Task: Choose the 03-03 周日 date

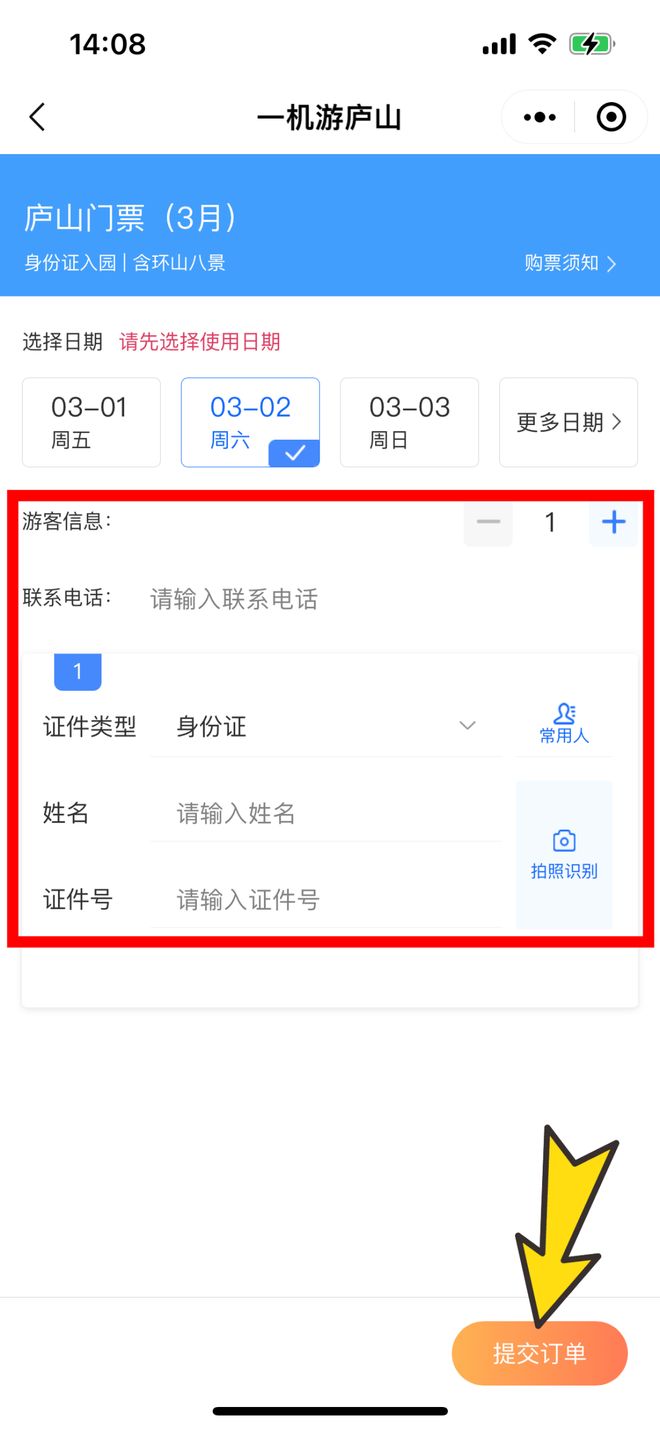Action: coord(409,422)
